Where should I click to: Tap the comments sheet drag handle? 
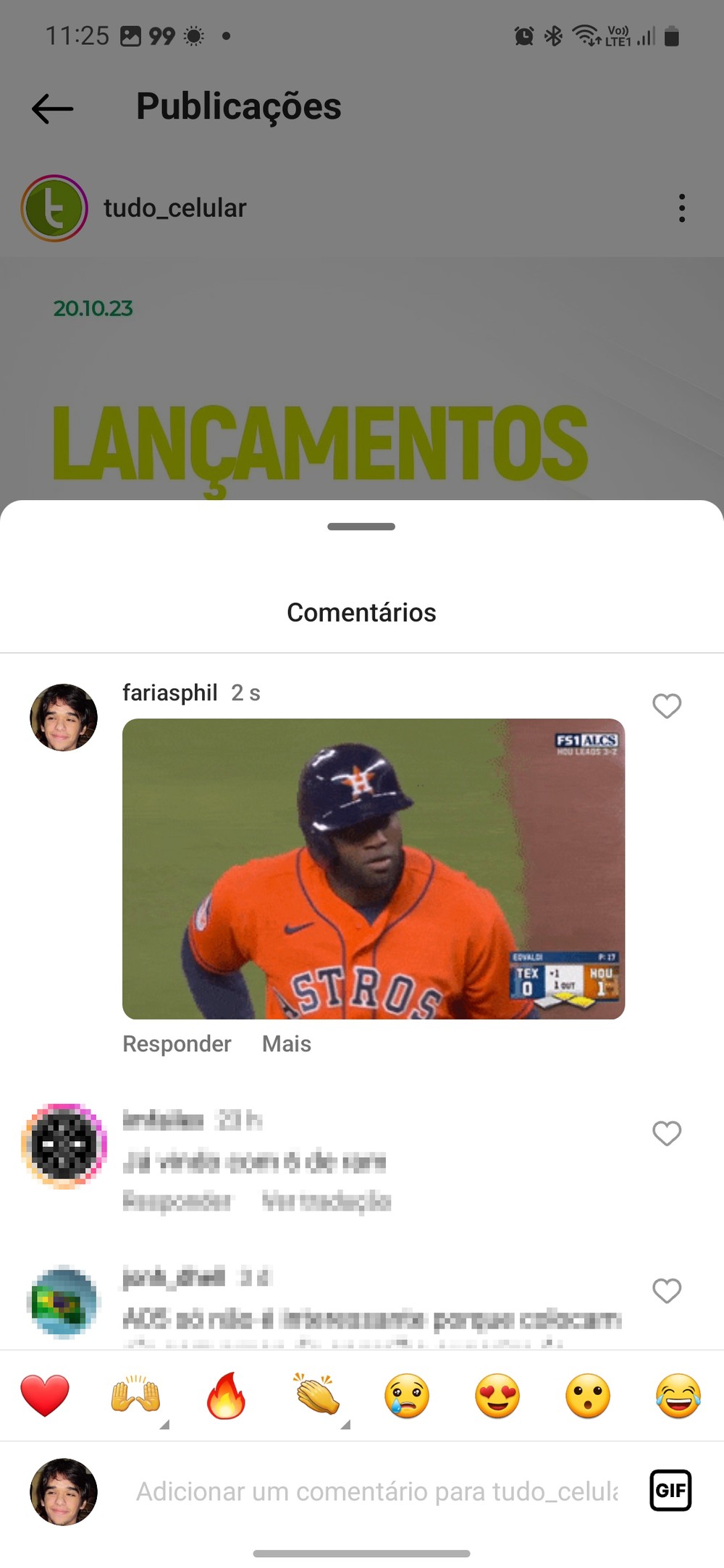click(361, 527)
